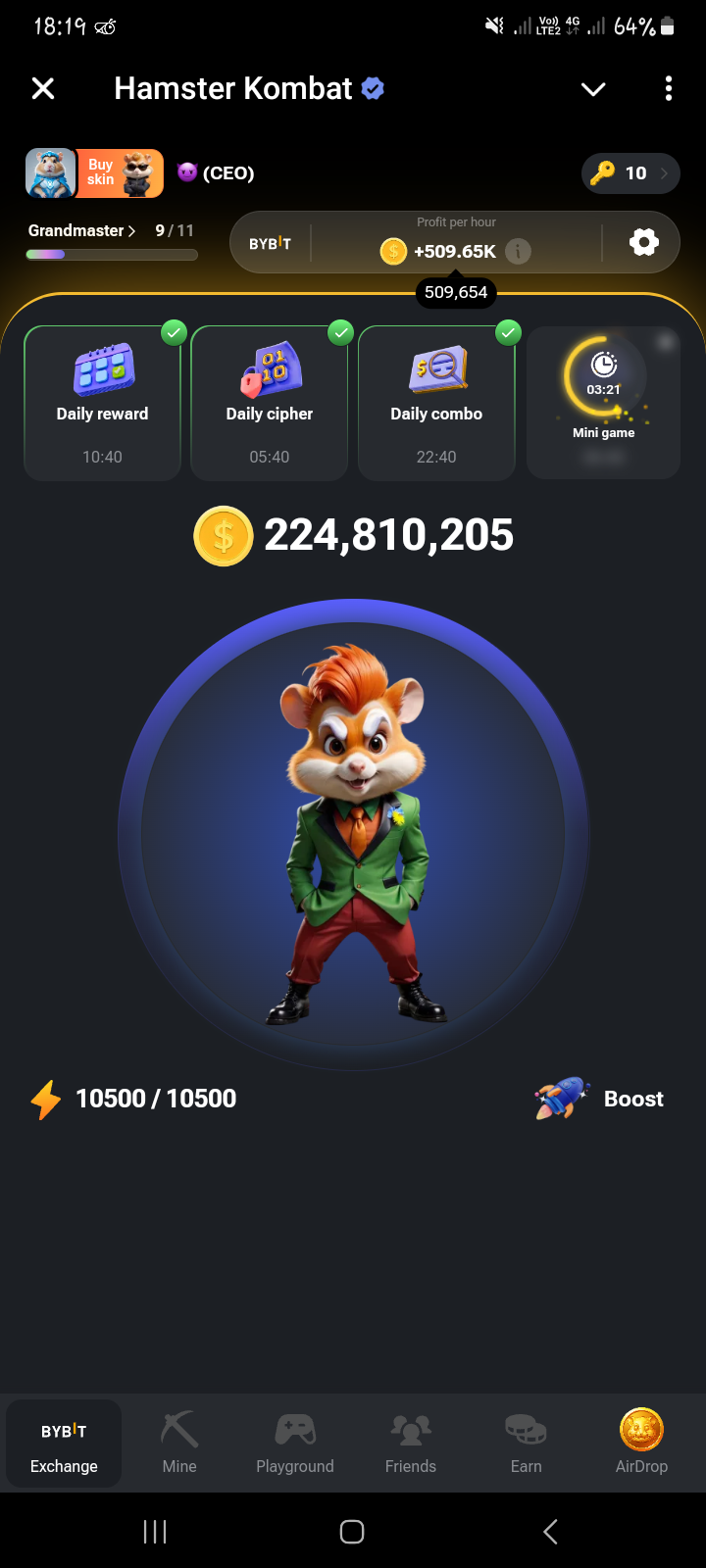Open the Boost menu
Screen dimensions: 706x1568
600,1099
